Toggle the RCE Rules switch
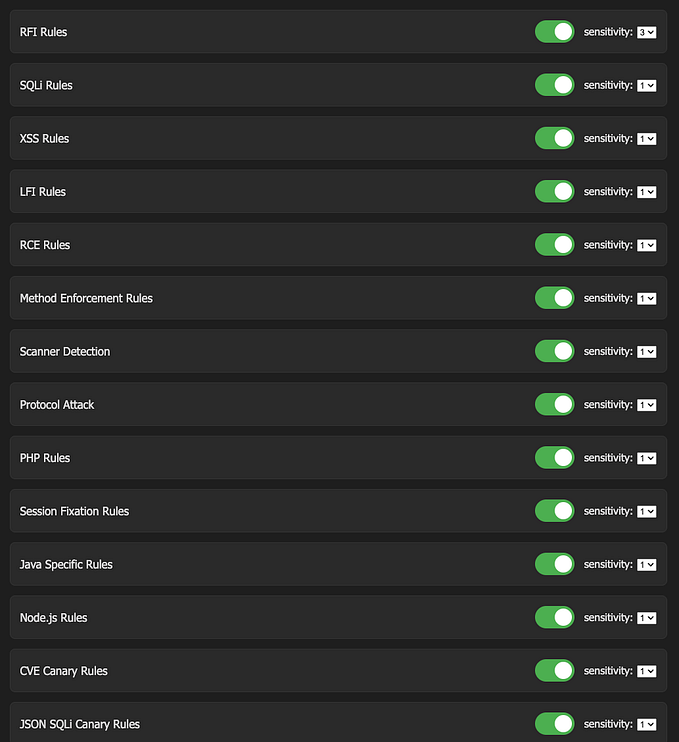Image resolution: width=679 pixels, height=742 pixels. [x=554, y=244]
